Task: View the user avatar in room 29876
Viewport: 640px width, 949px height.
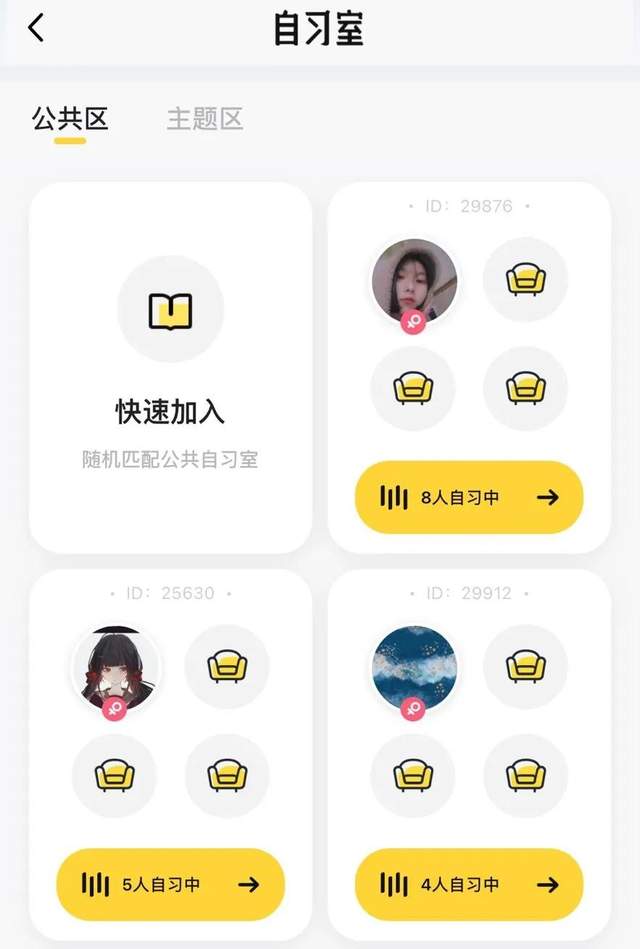Action: point(414,281)
